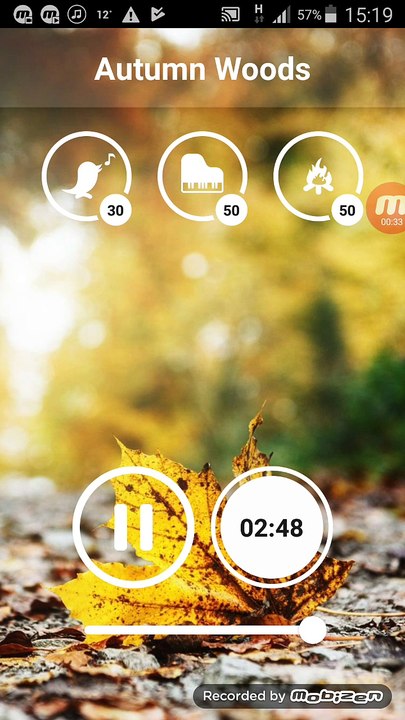Pause the Autumn Woods playback
The image size is (405, 720).
point(133,527)
